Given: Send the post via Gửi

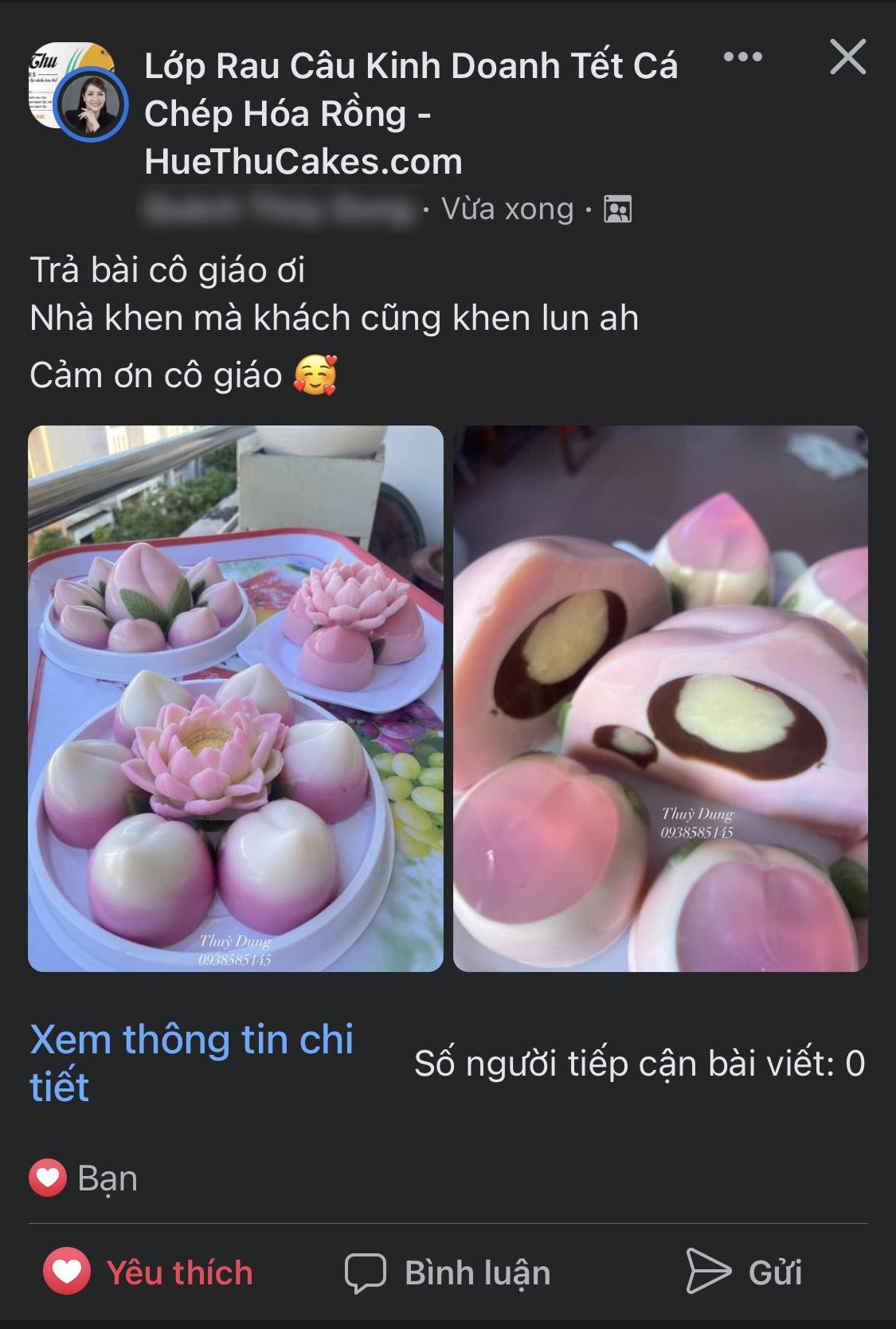Looking at the screenshot, I should [x=744, y=1272].
